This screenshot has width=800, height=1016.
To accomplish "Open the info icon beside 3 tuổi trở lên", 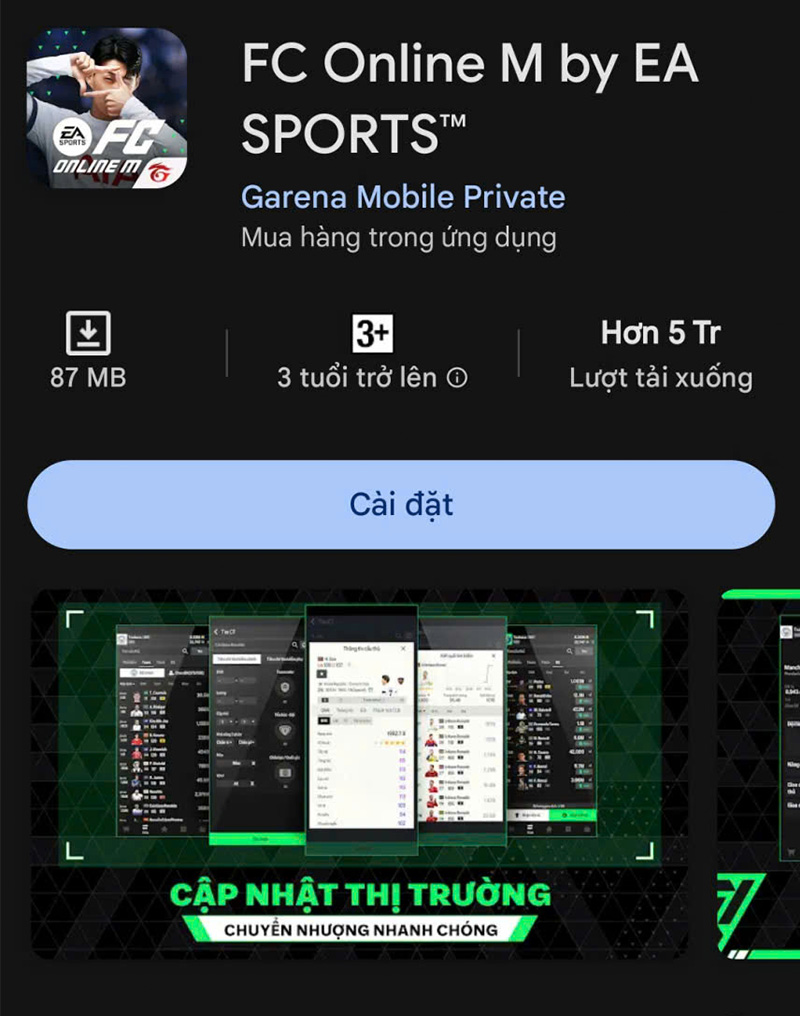I will [x=458, y=377].
